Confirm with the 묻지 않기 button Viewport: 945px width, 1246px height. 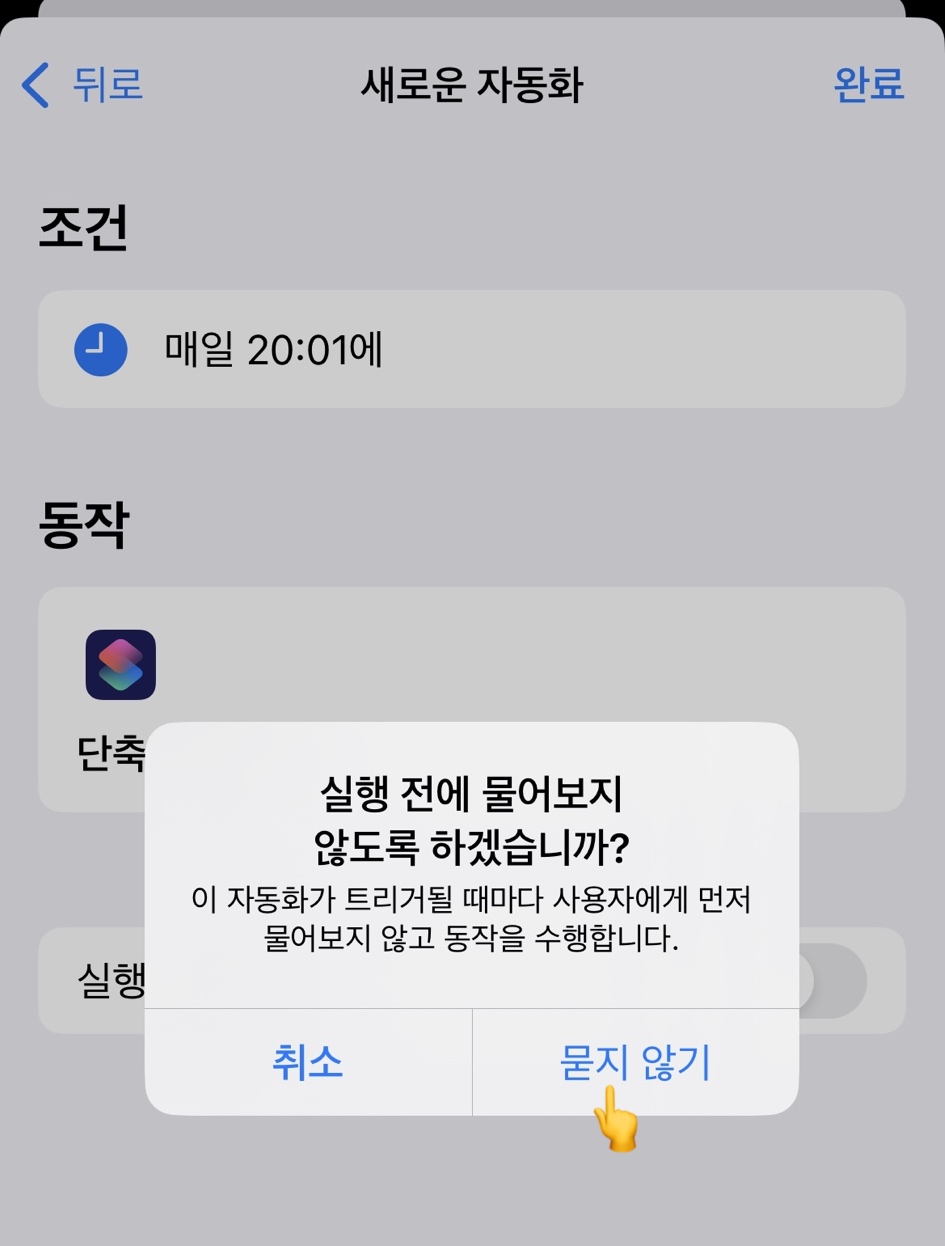pos(635,1062)
